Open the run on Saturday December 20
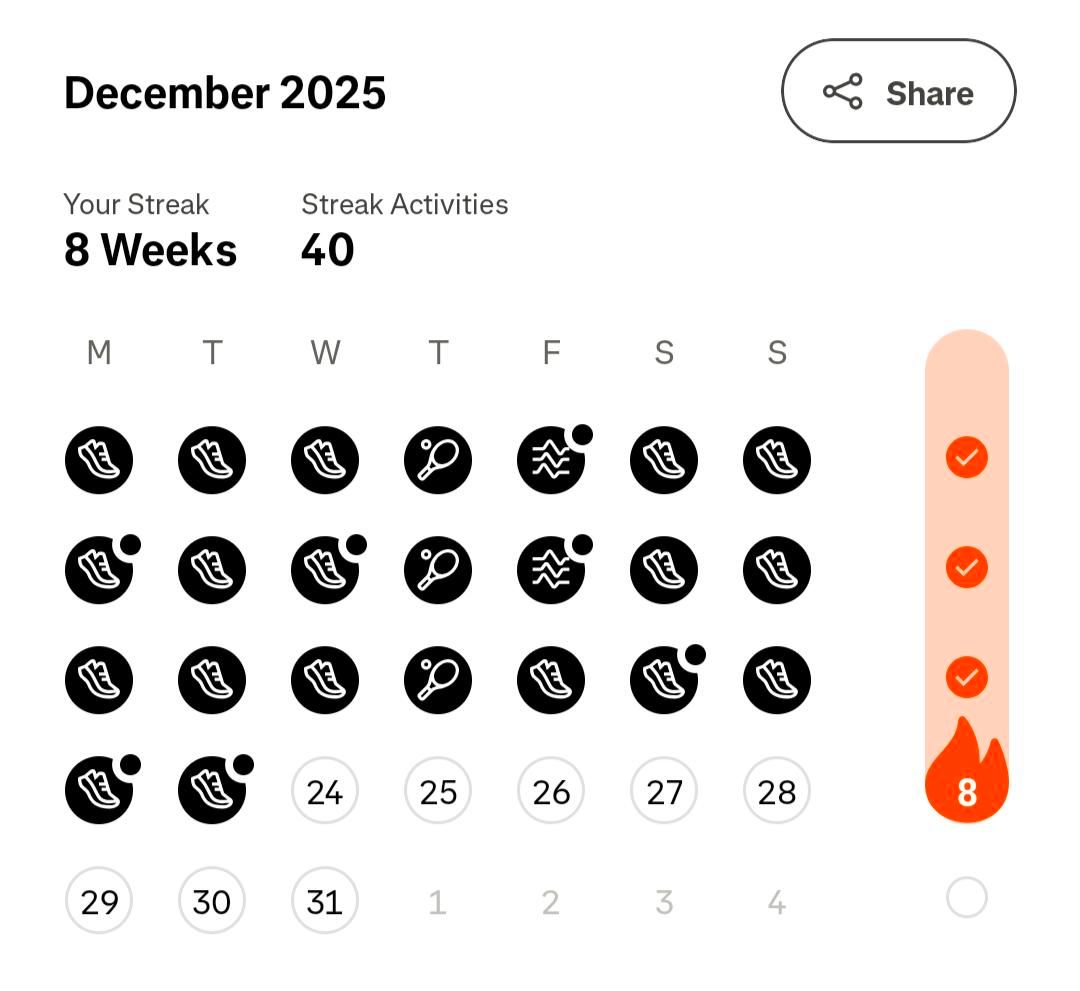 point(664,680)
